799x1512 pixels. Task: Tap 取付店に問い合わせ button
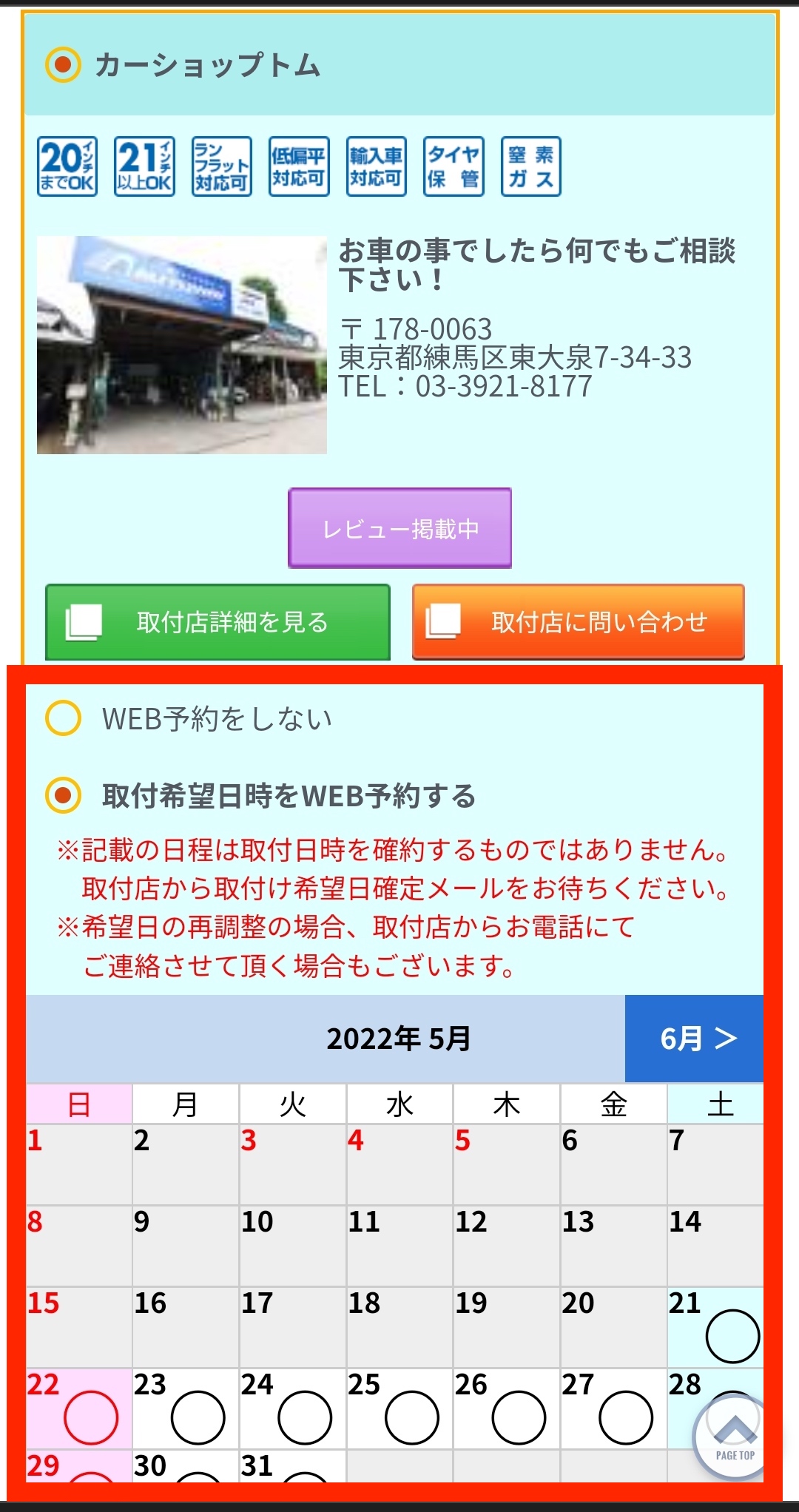coord(578,622)
